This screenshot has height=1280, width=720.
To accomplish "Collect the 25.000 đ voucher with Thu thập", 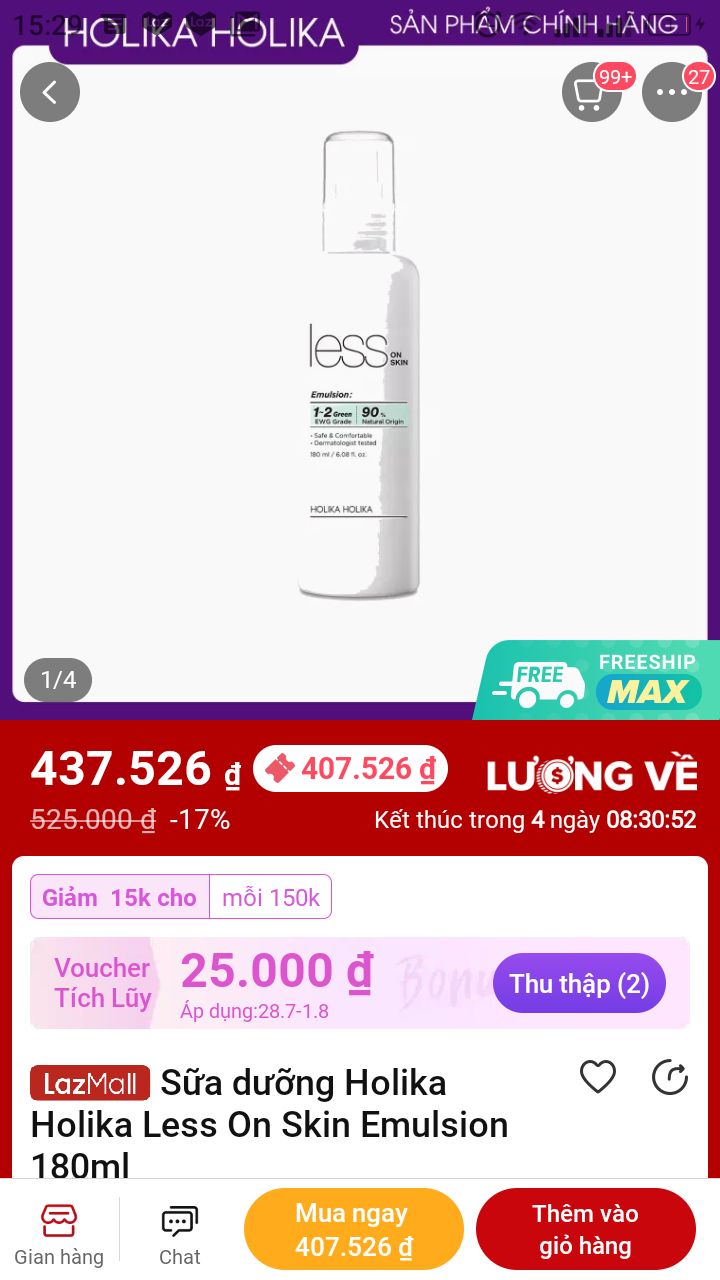I will (579, 983).
